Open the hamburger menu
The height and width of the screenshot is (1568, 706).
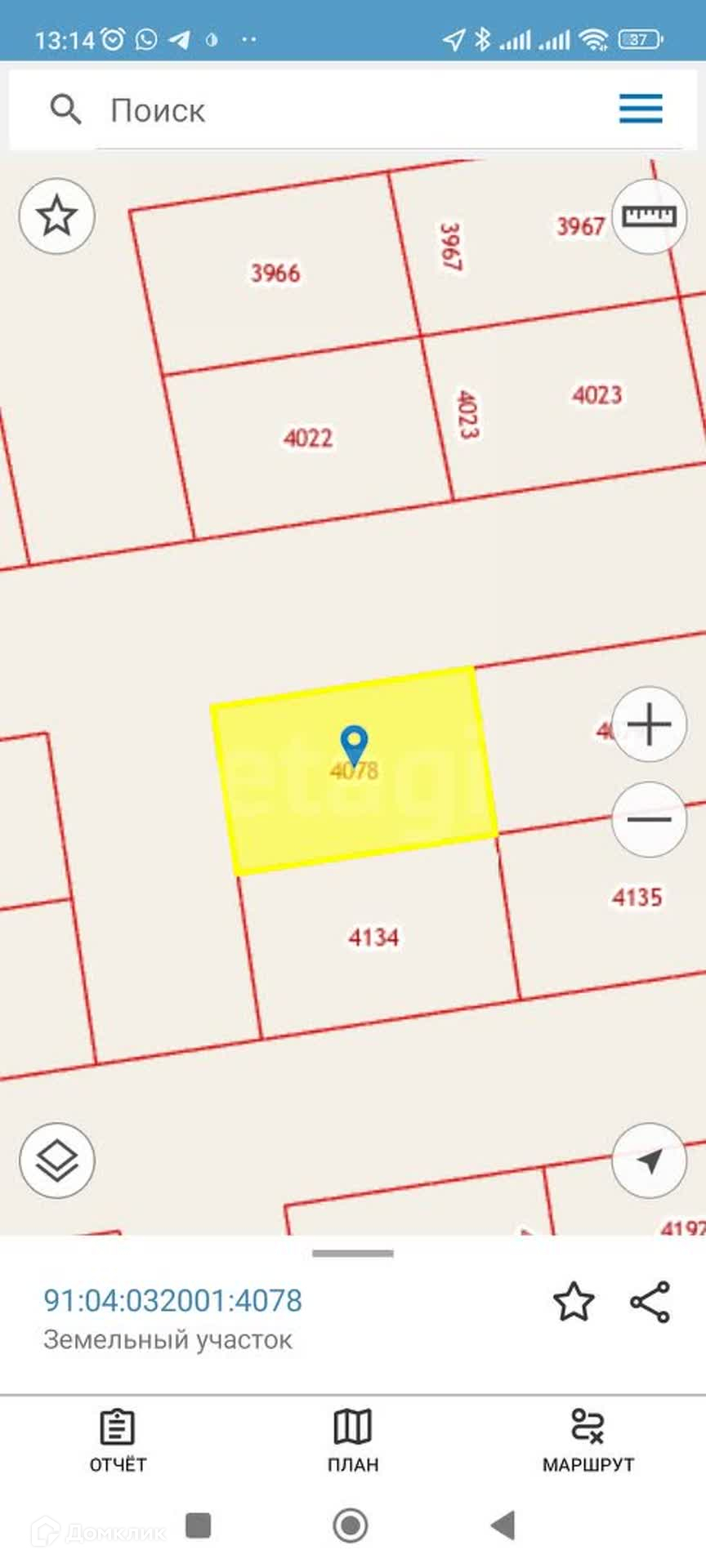tap(641, 109)
